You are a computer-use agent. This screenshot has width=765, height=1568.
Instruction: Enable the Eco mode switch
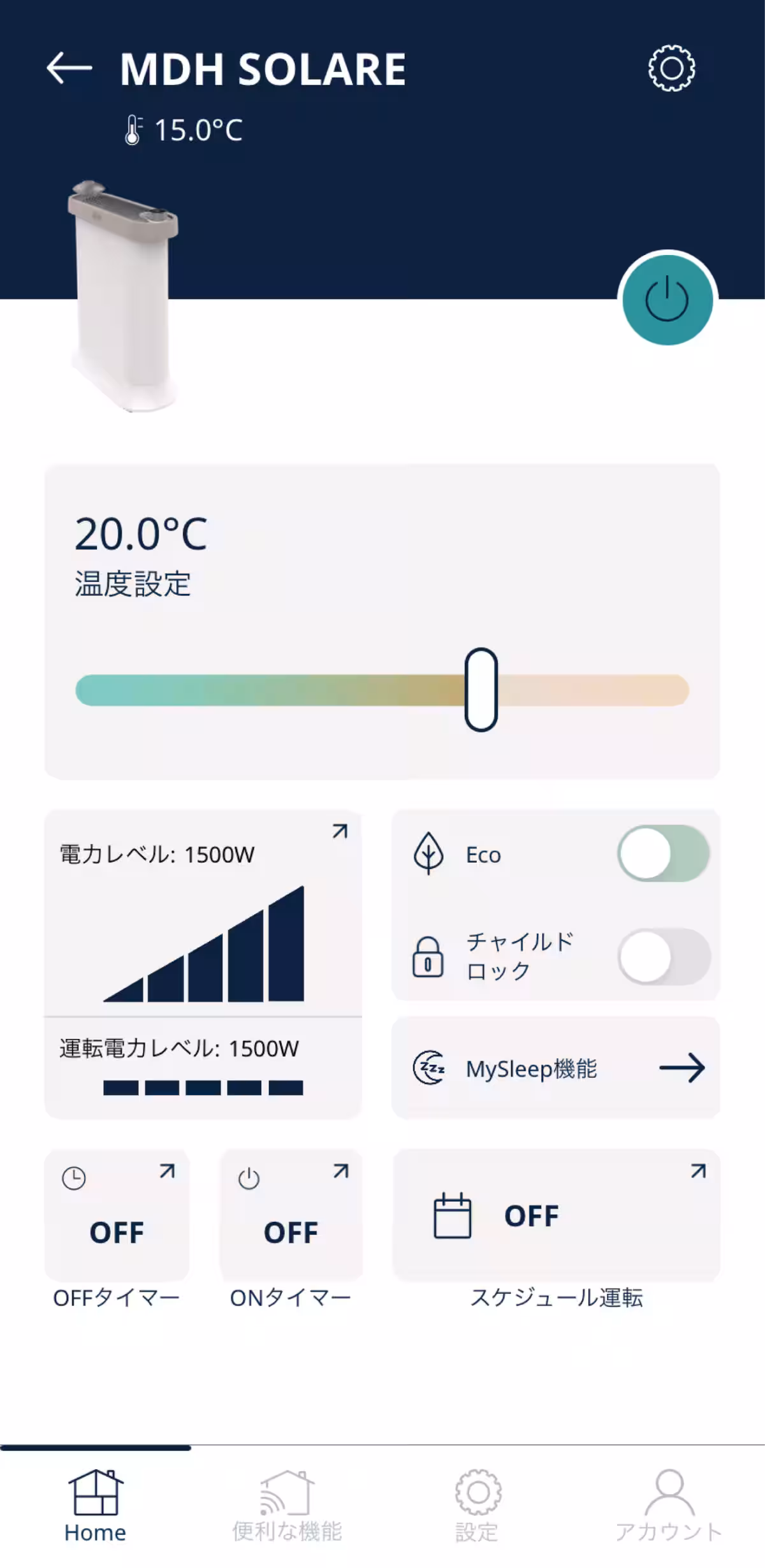click(663, 855)
